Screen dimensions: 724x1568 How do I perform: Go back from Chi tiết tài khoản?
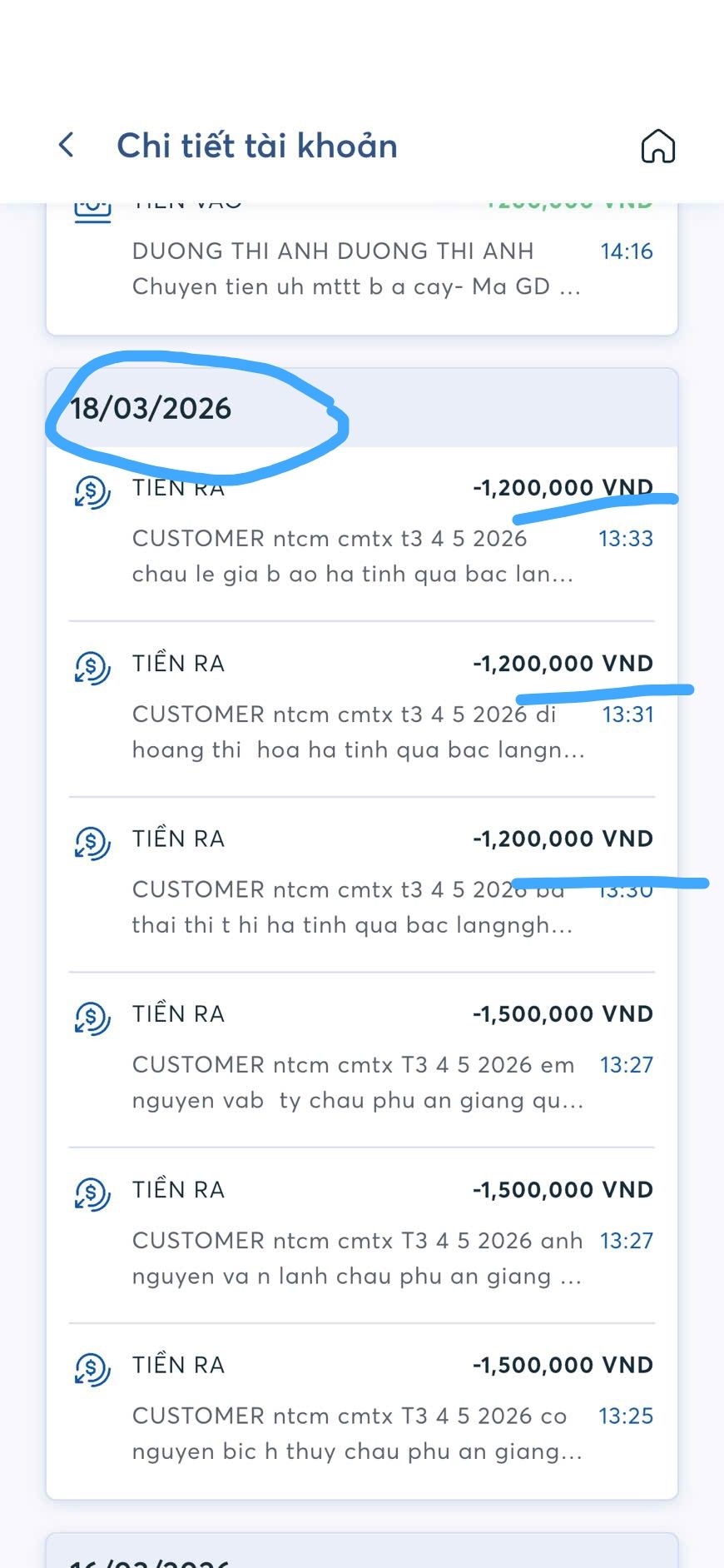(x=67, y=145)
